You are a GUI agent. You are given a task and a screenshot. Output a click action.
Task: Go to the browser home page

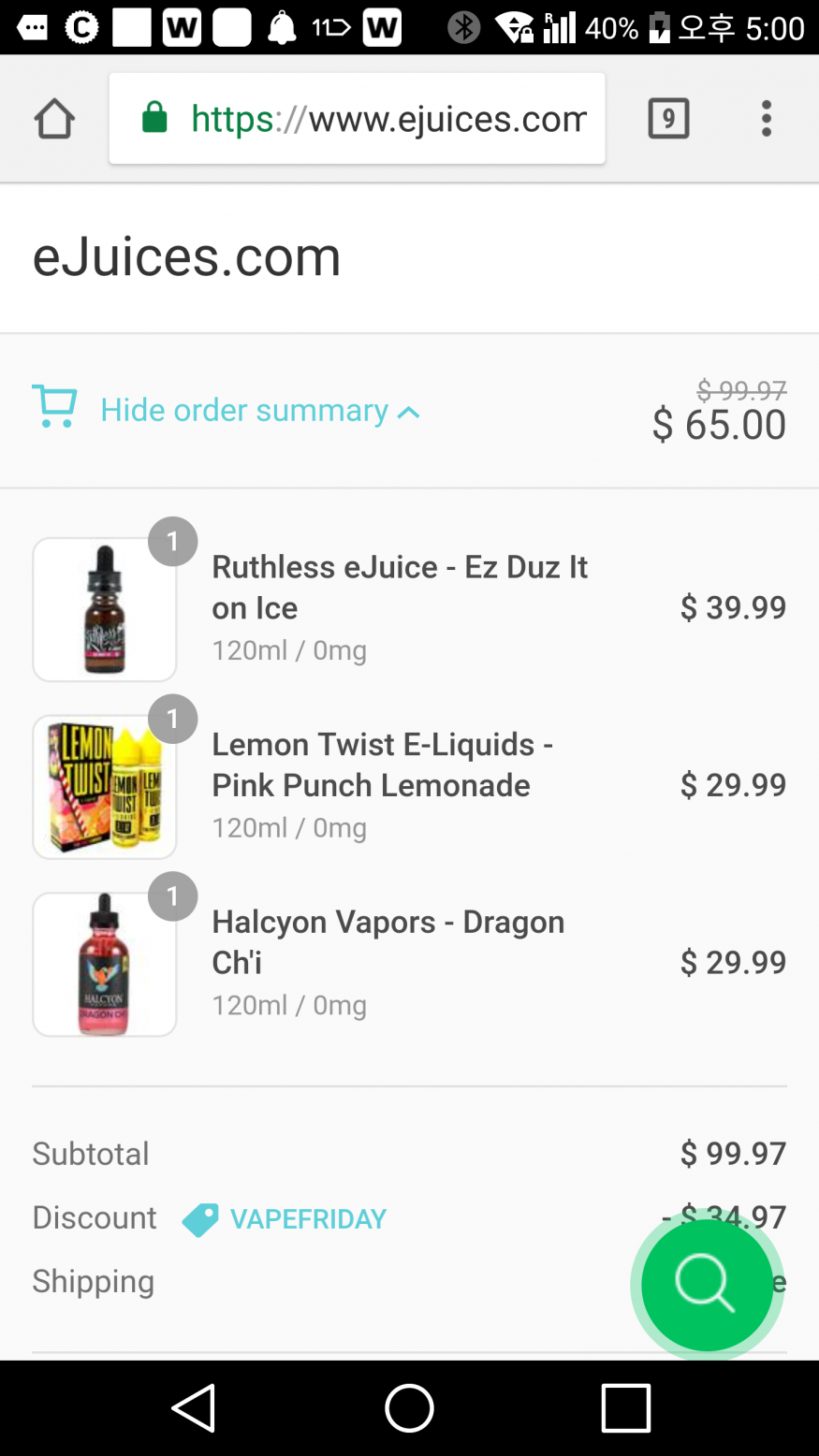point(54,119)
